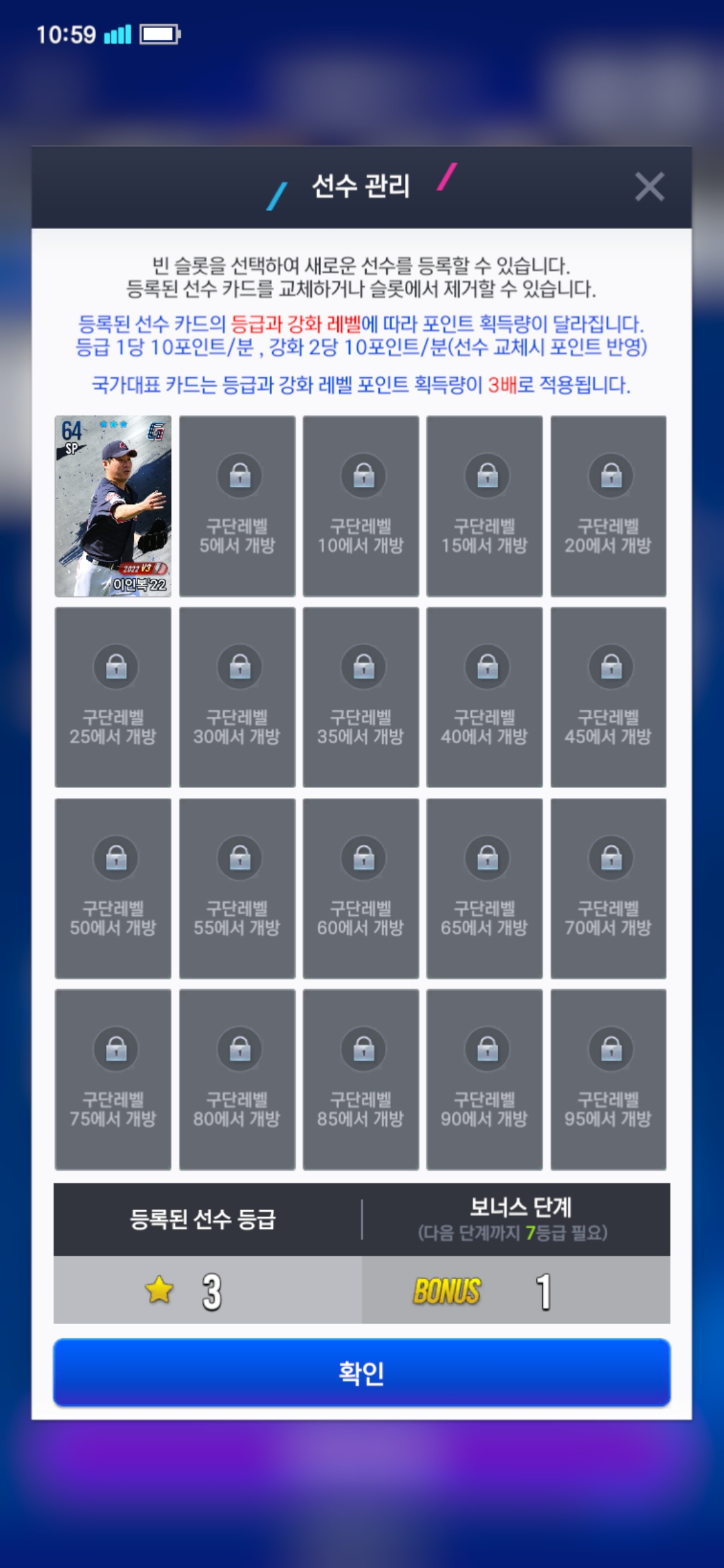Select the registered 이인복'22 player card
The width and height of the screenshot is (724, 1568).
click(x=113, y=506)
